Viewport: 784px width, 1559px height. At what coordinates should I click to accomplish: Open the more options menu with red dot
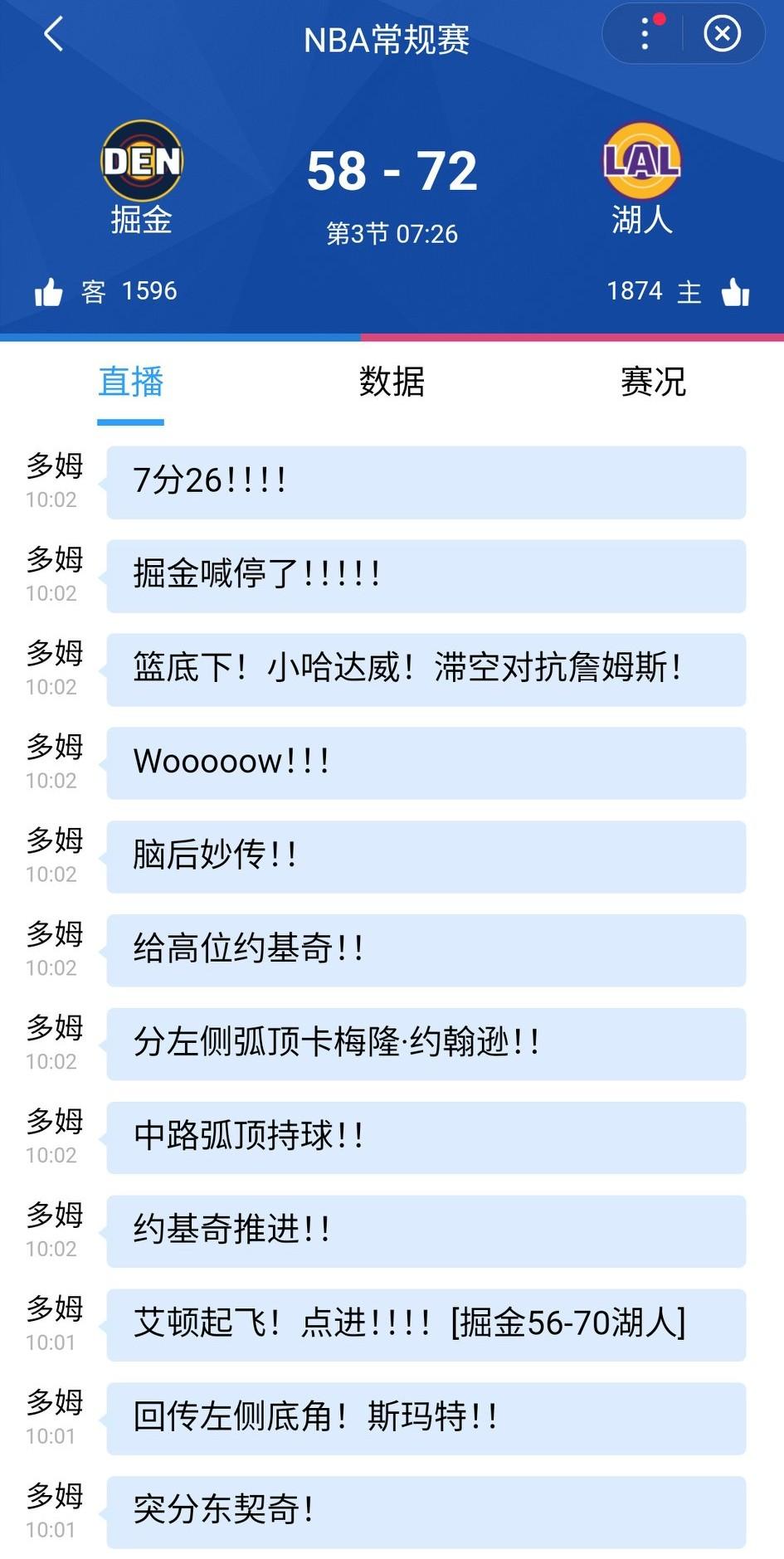click(645, 33)
